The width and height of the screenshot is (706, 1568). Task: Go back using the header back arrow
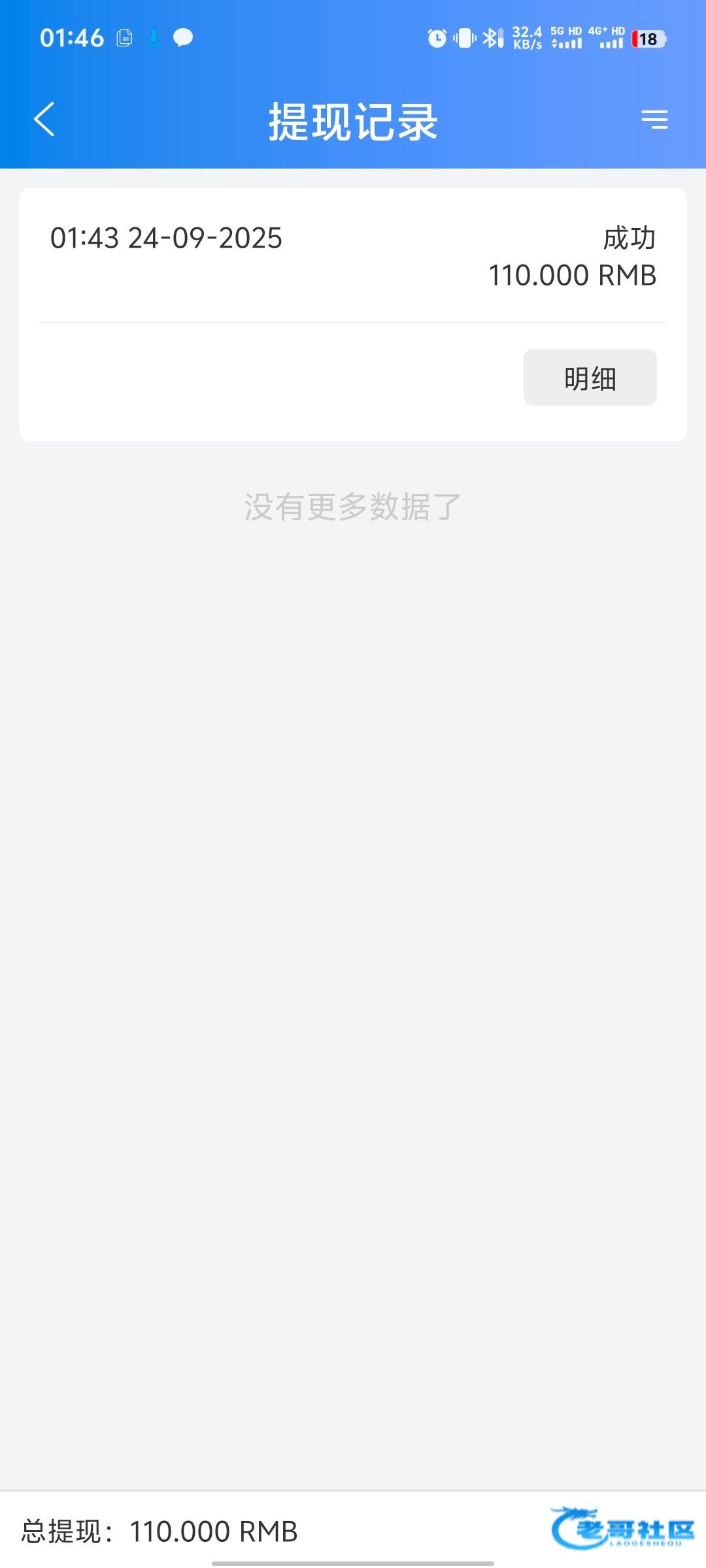pos(44,120)
